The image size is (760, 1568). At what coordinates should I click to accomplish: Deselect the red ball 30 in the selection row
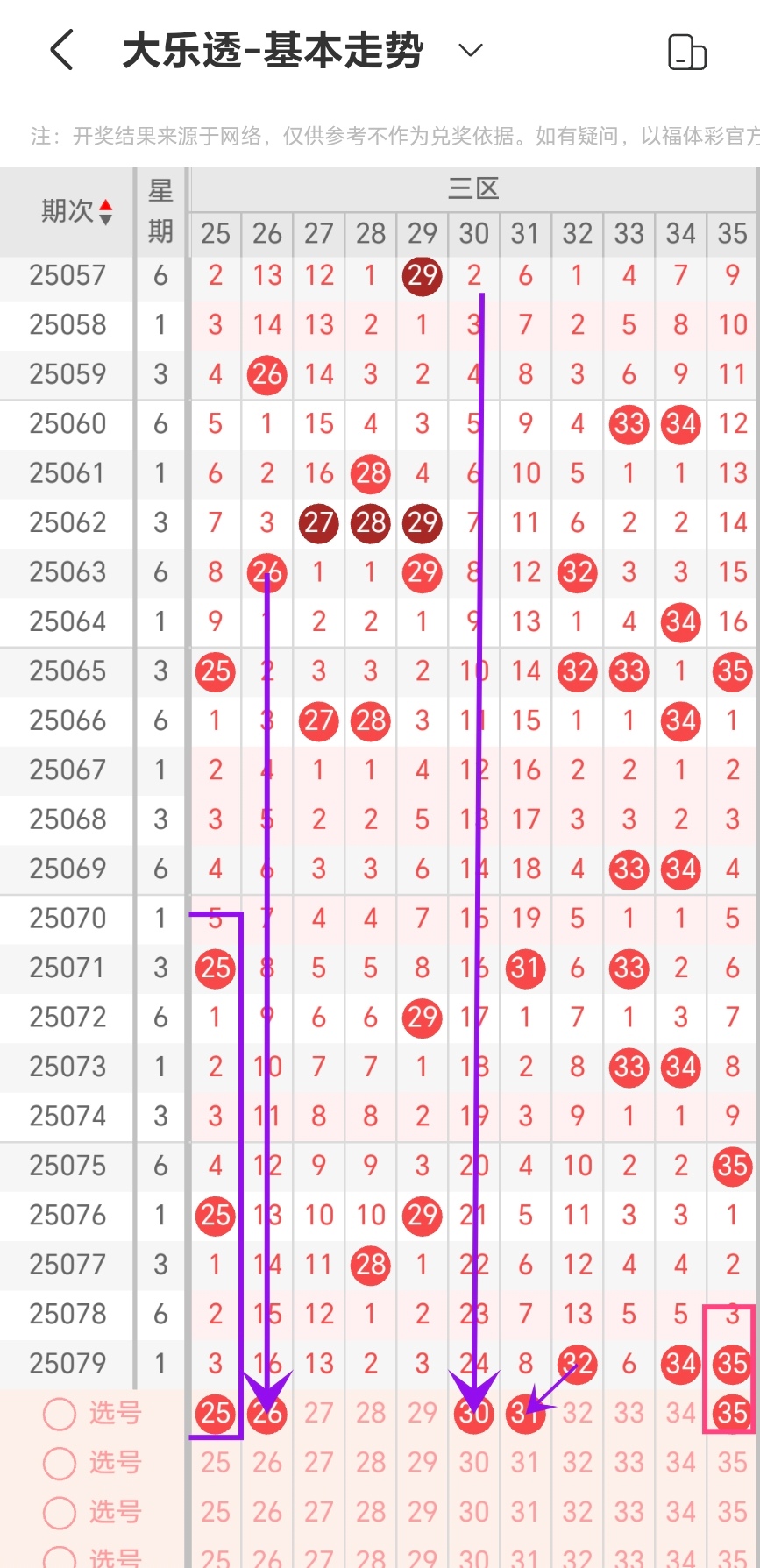pyautogui.click(x=473, y=1413)
